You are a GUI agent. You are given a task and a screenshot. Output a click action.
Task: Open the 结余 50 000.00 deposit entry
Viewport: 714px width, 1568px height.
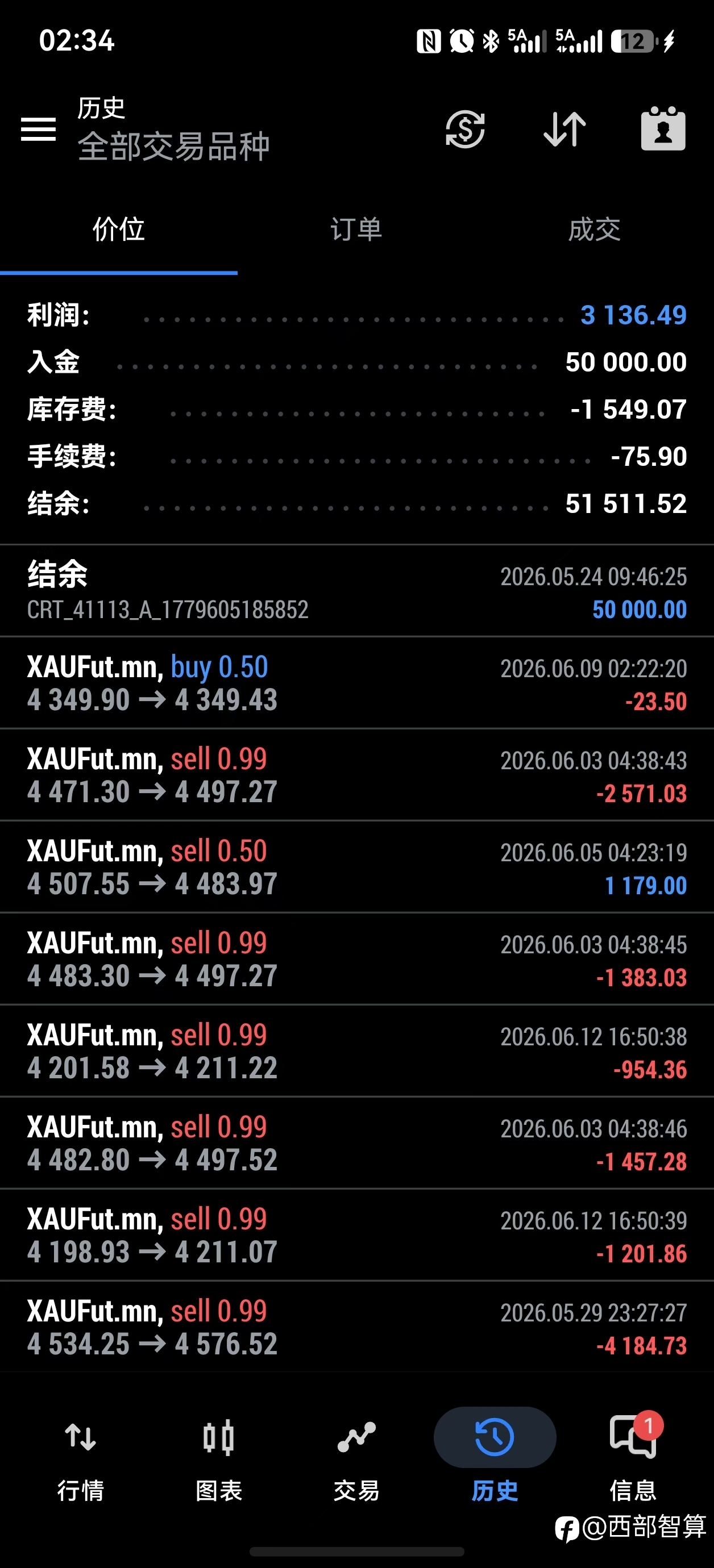pyautogui.click(x=357, y=591)
